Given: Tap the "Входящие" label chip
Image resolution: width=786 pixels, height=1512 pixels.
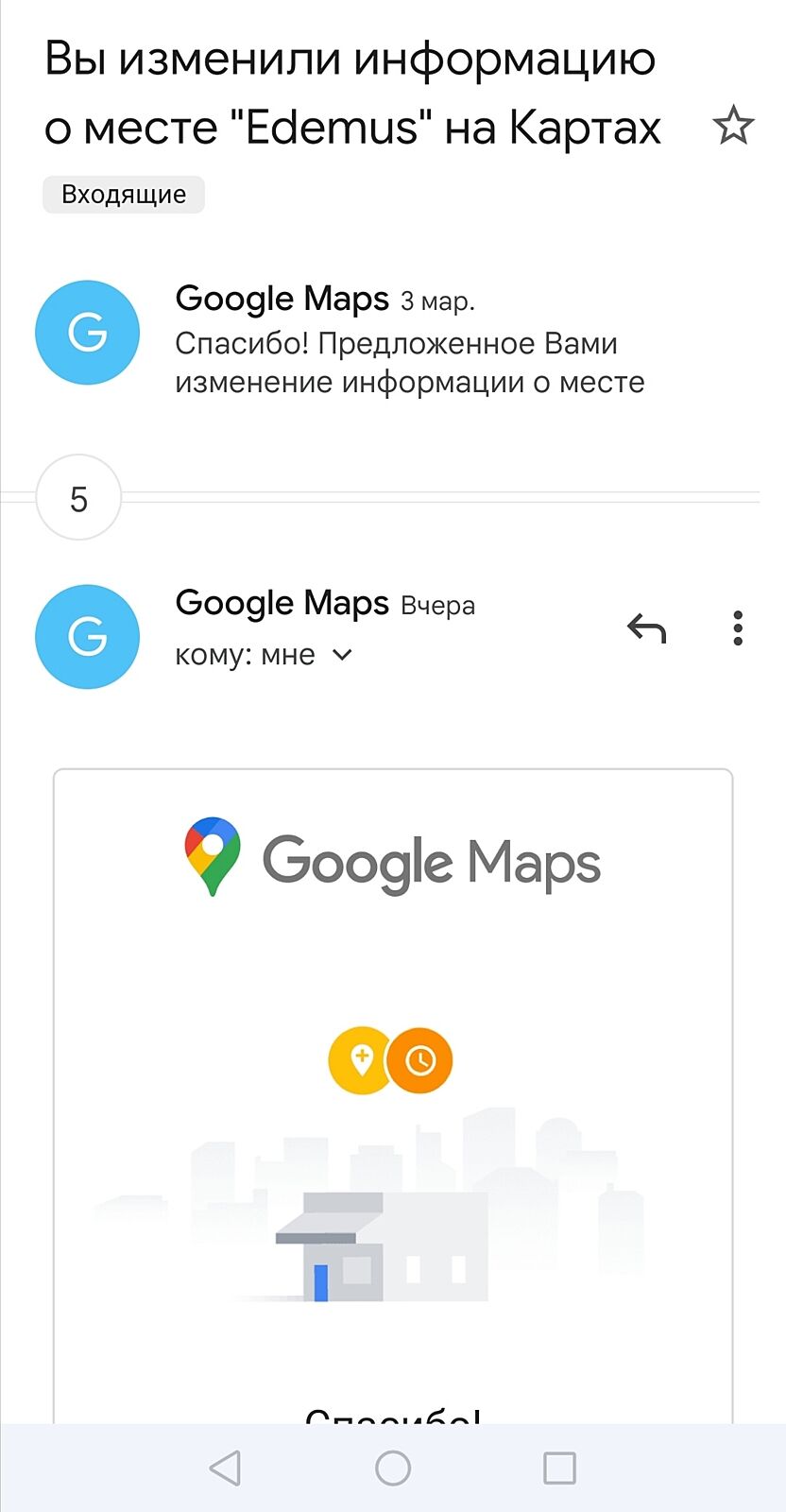Looking at the screenshot, I should click(x=124, y=195).
